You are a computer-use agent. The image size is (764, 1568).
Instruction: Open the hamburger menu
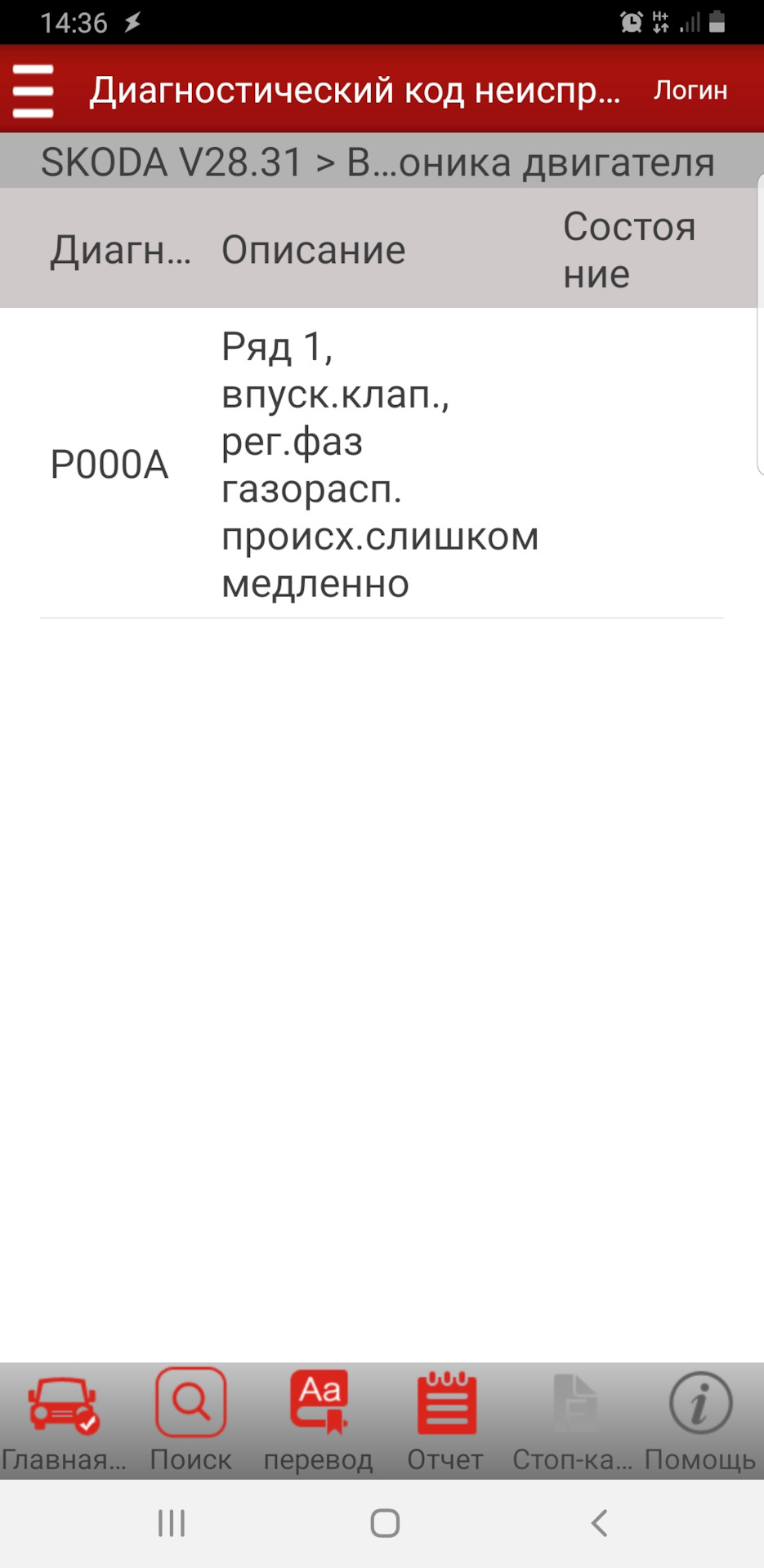pyautogui.click(x=34, y=91)
